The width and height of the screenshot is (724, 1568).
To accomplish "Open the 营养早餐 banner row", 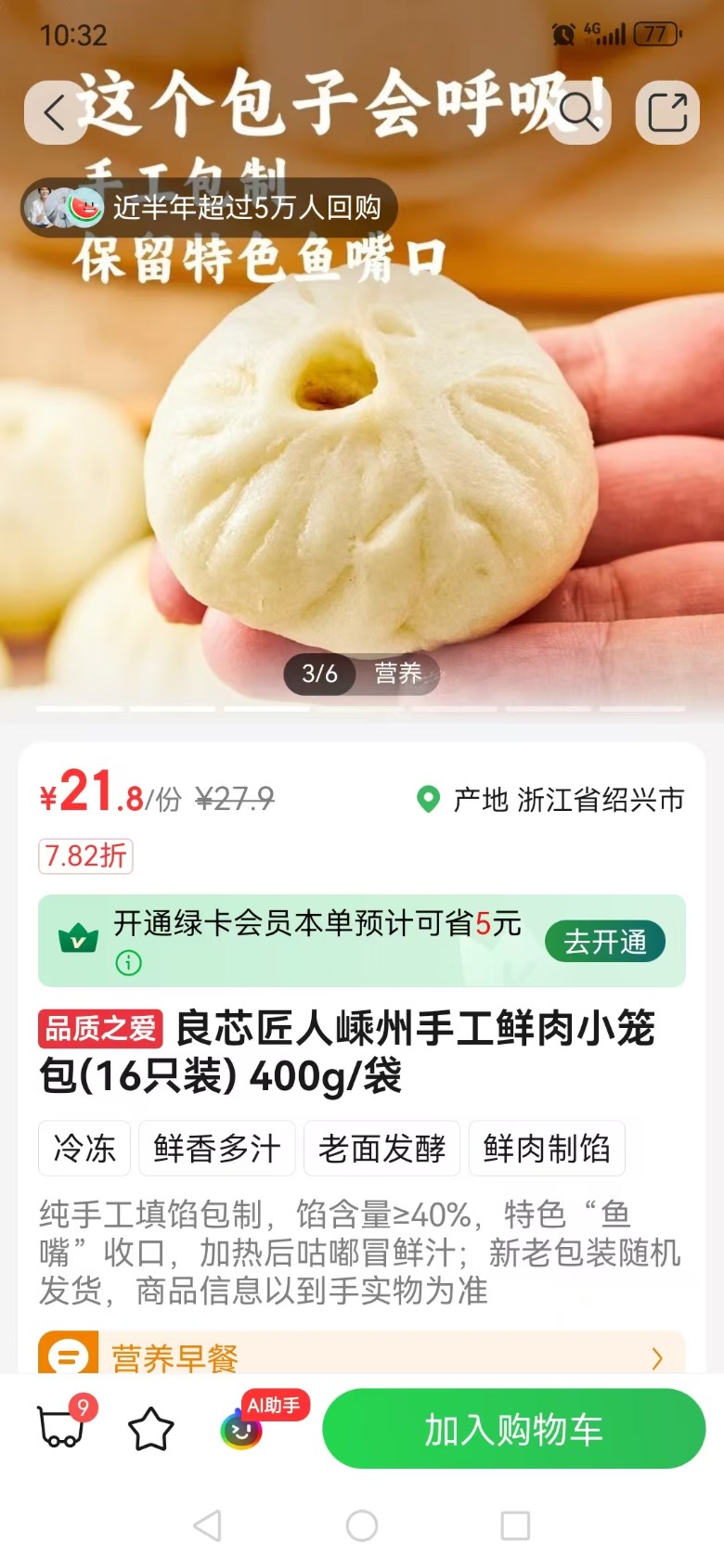I will (x=361, y=1356).
